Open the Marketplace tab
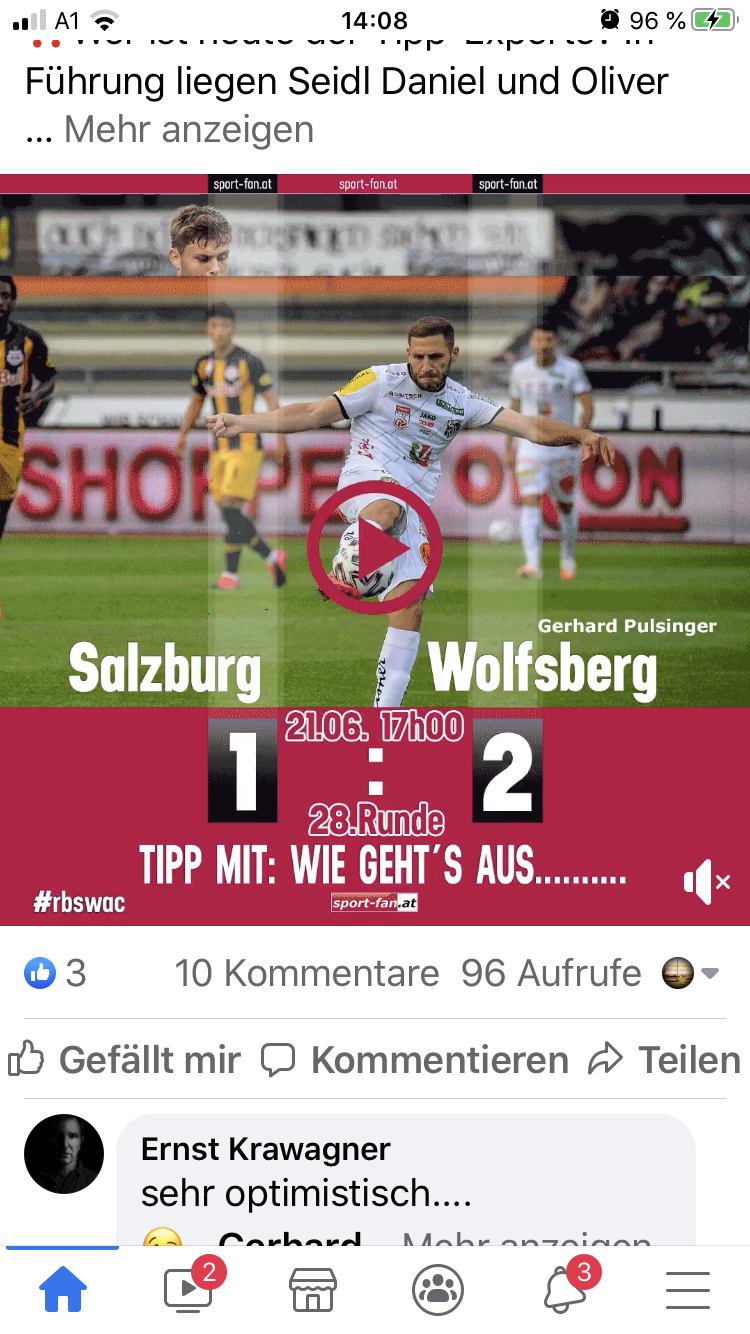This screenshot has height=1334, width=750. click(x=313, y=1290)
